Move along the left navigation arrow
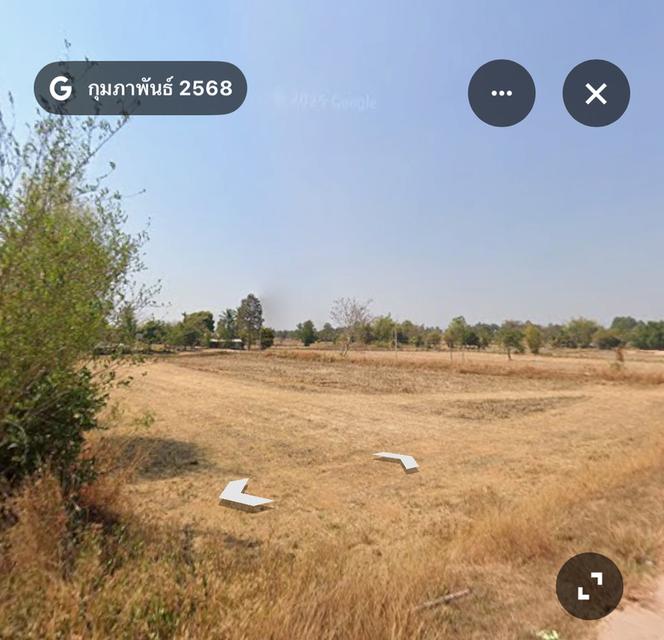 [x=242, y=495]
